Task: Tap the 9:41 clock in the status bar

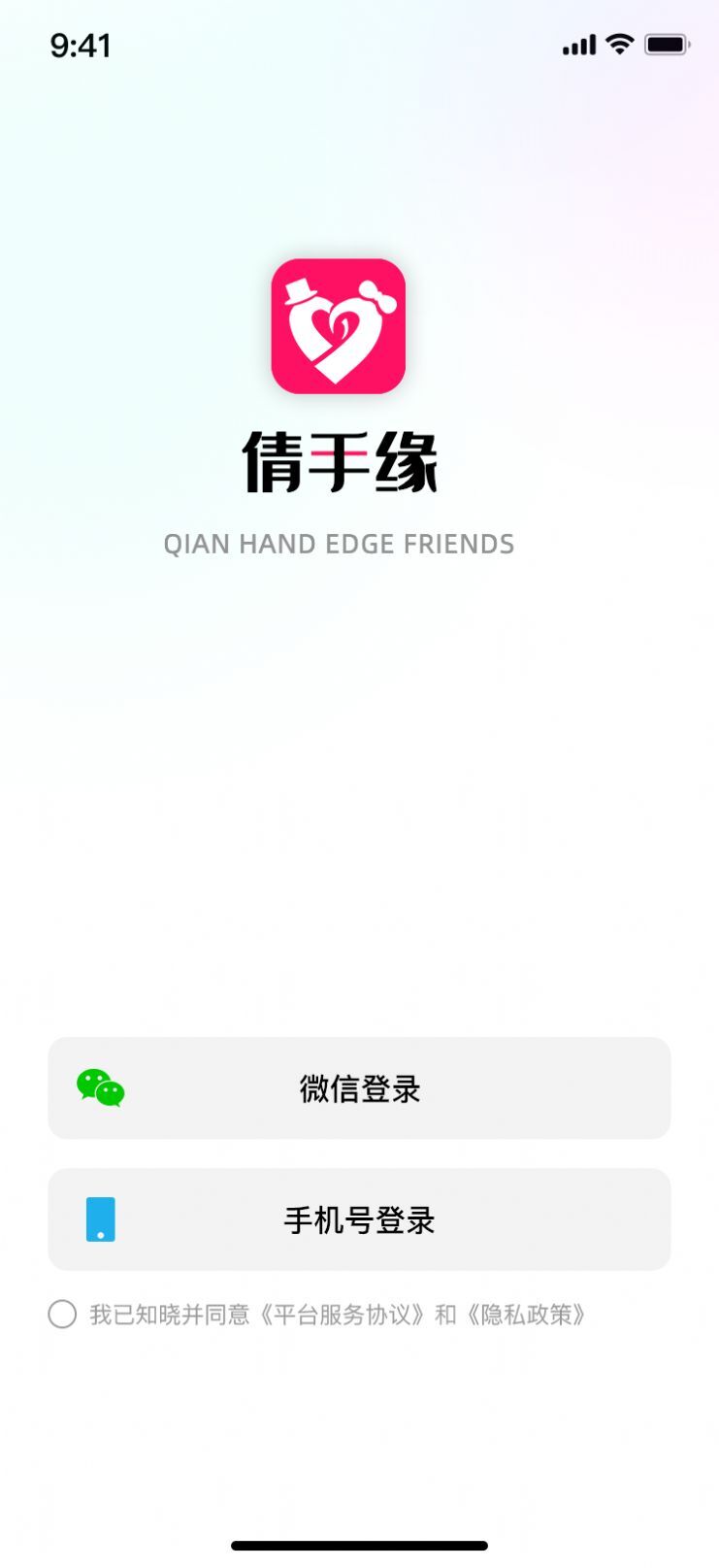Action: pyautogui.click(x=81, y=45)
